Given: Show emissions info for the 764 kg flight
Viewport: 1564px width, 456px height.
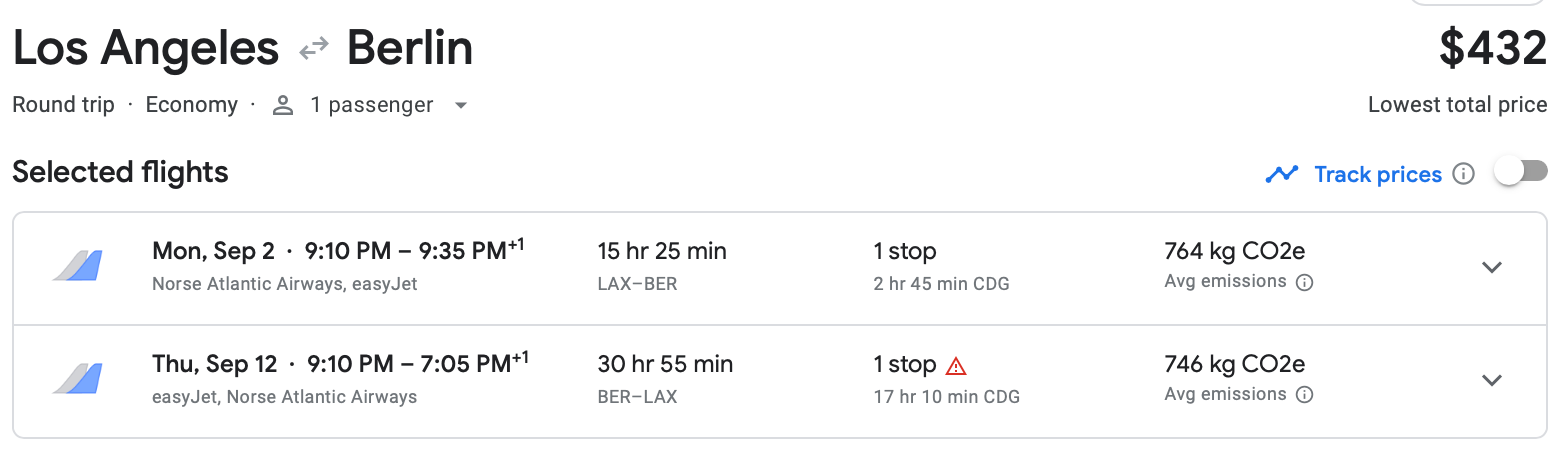Looking at the screenshot, I should (x=1304, y=283).
